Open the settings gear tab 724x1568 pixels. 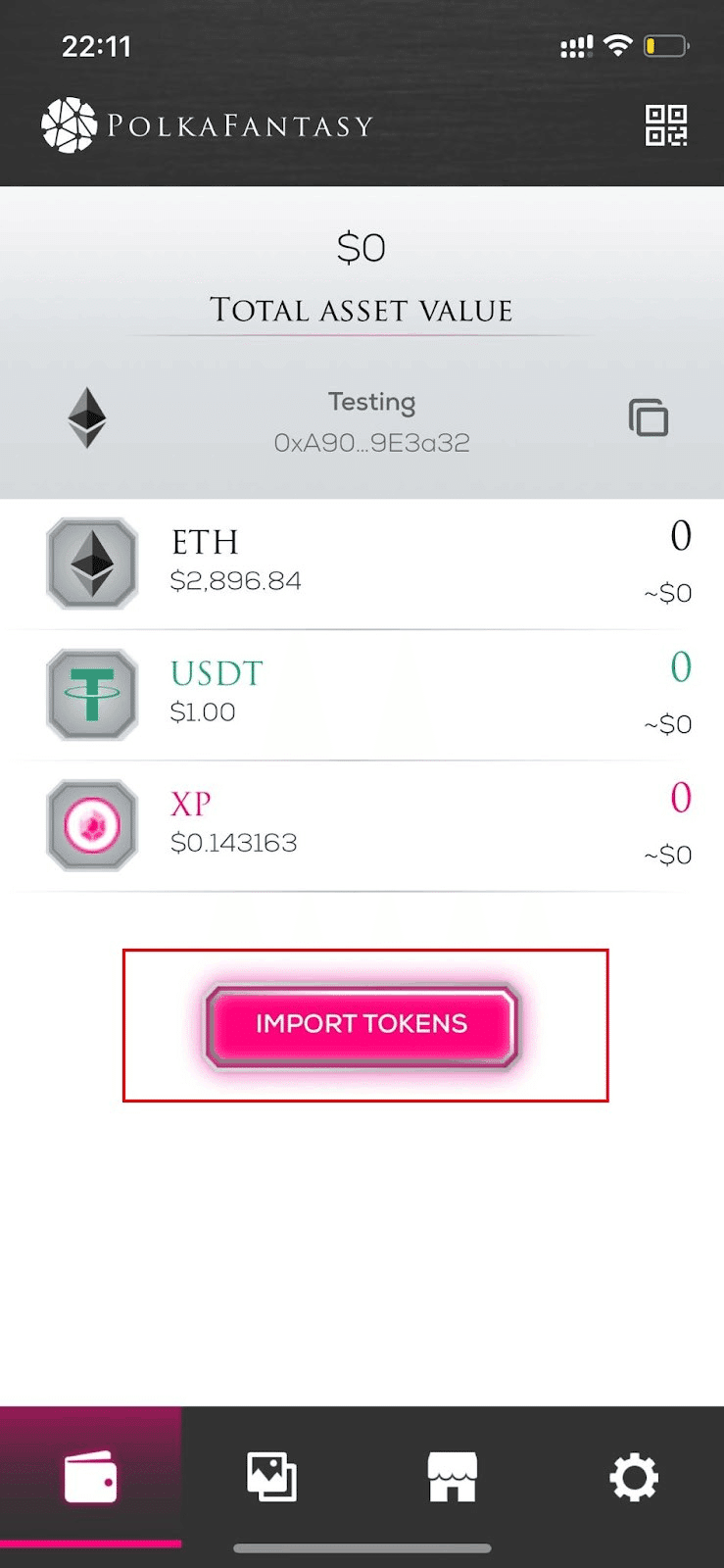pyautogui.click(x=634, y=1477)
